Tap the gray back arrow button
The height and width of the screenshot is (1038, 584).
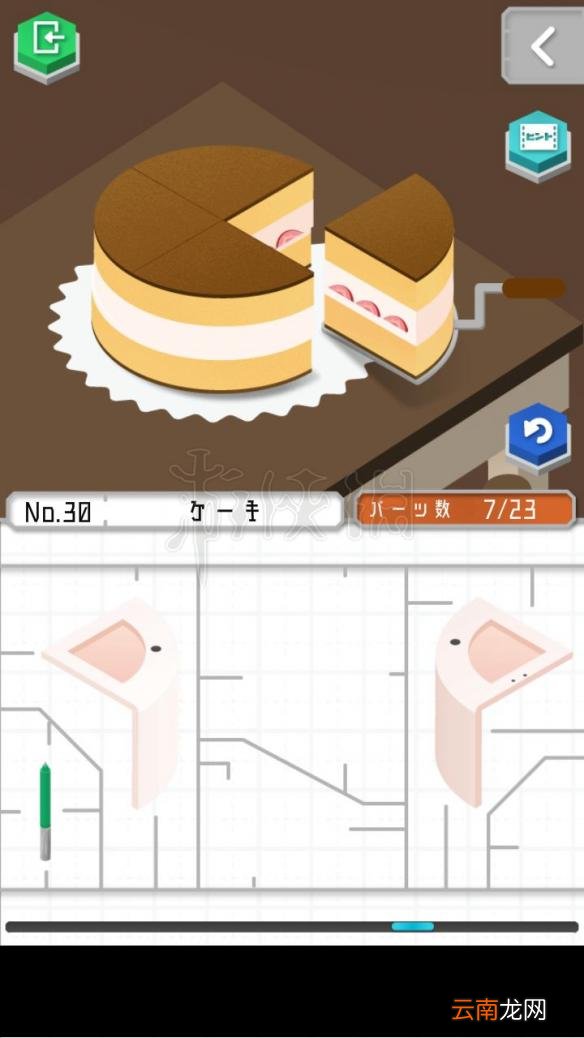coord(542,46)
